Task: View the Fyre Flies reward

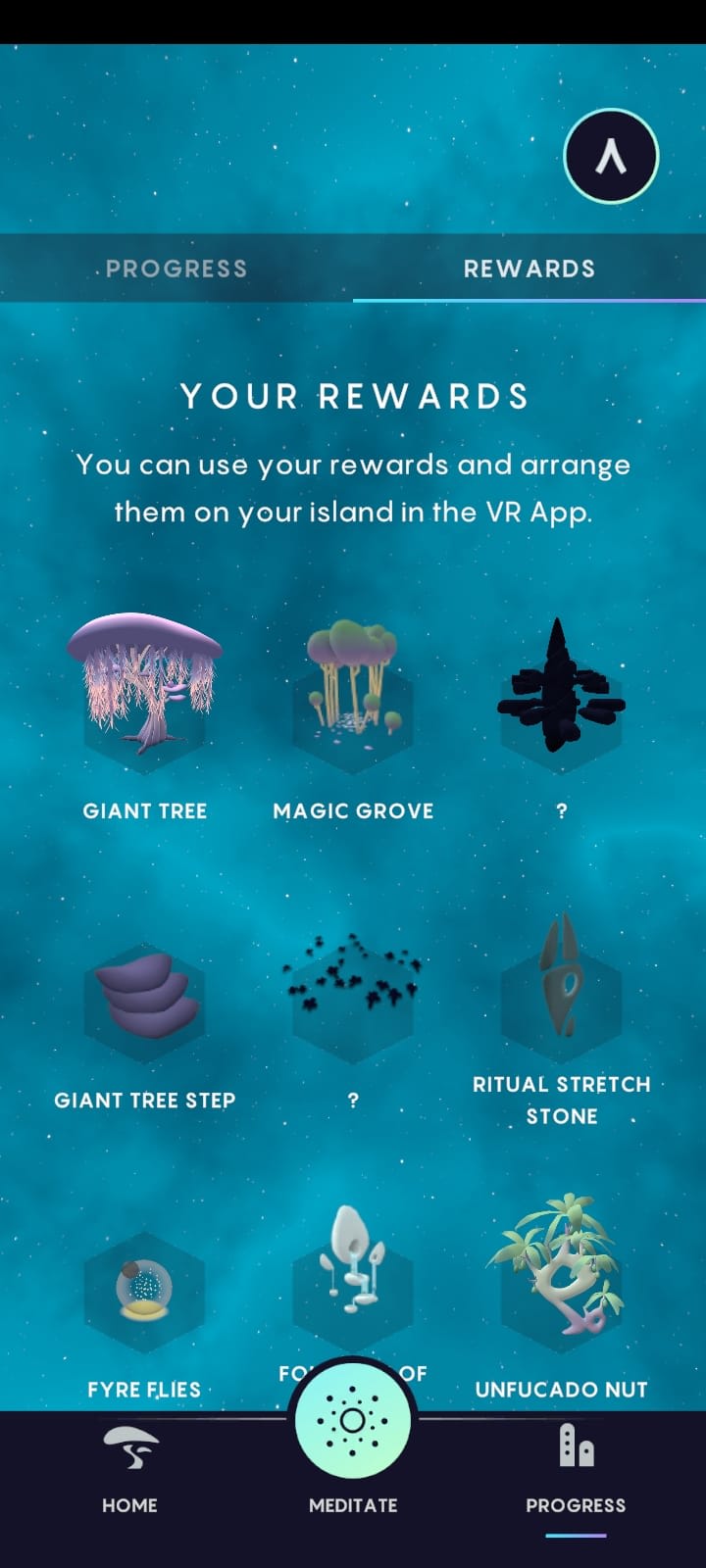Action: (145, 1294)
